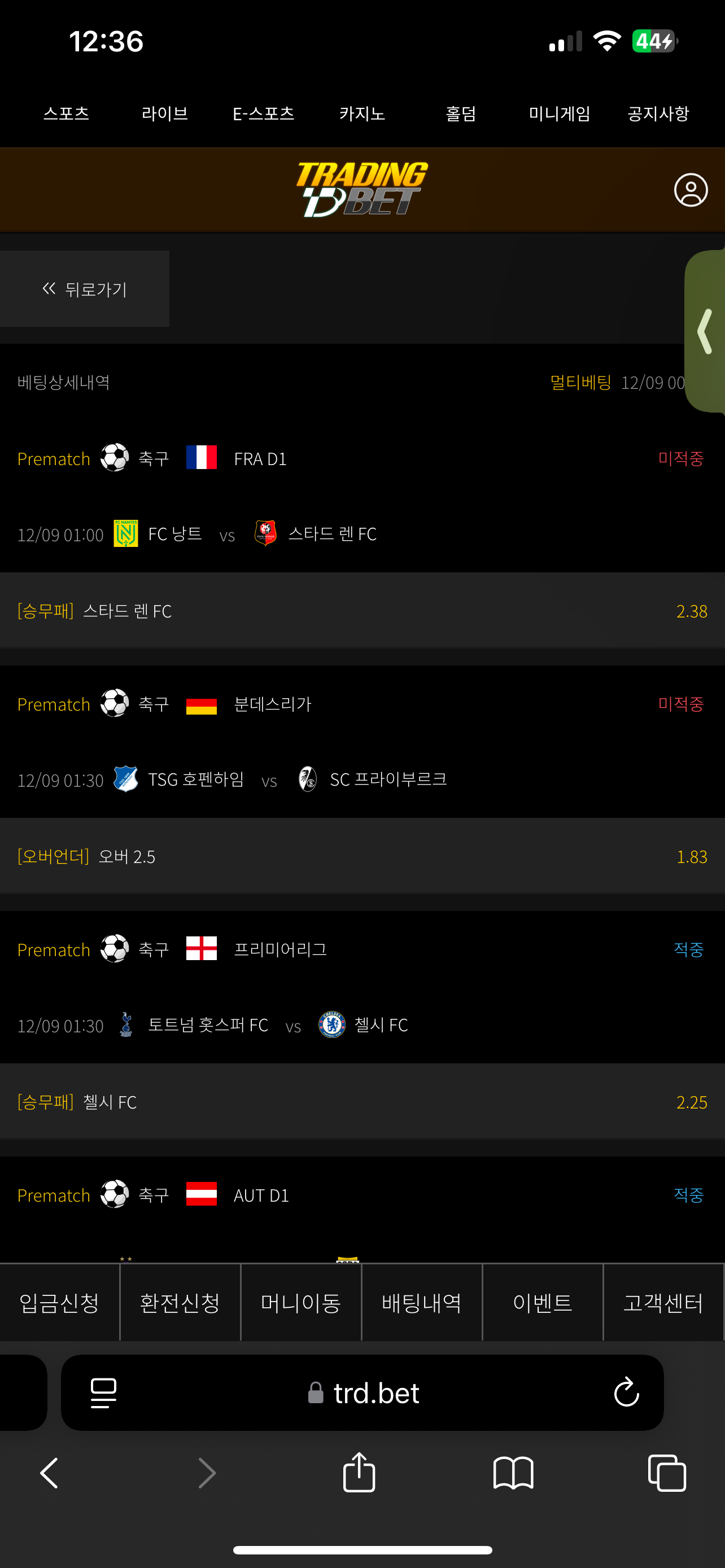Show open browser tabs
This screenshot has height=1568, width=725.
click(667, 1473)
